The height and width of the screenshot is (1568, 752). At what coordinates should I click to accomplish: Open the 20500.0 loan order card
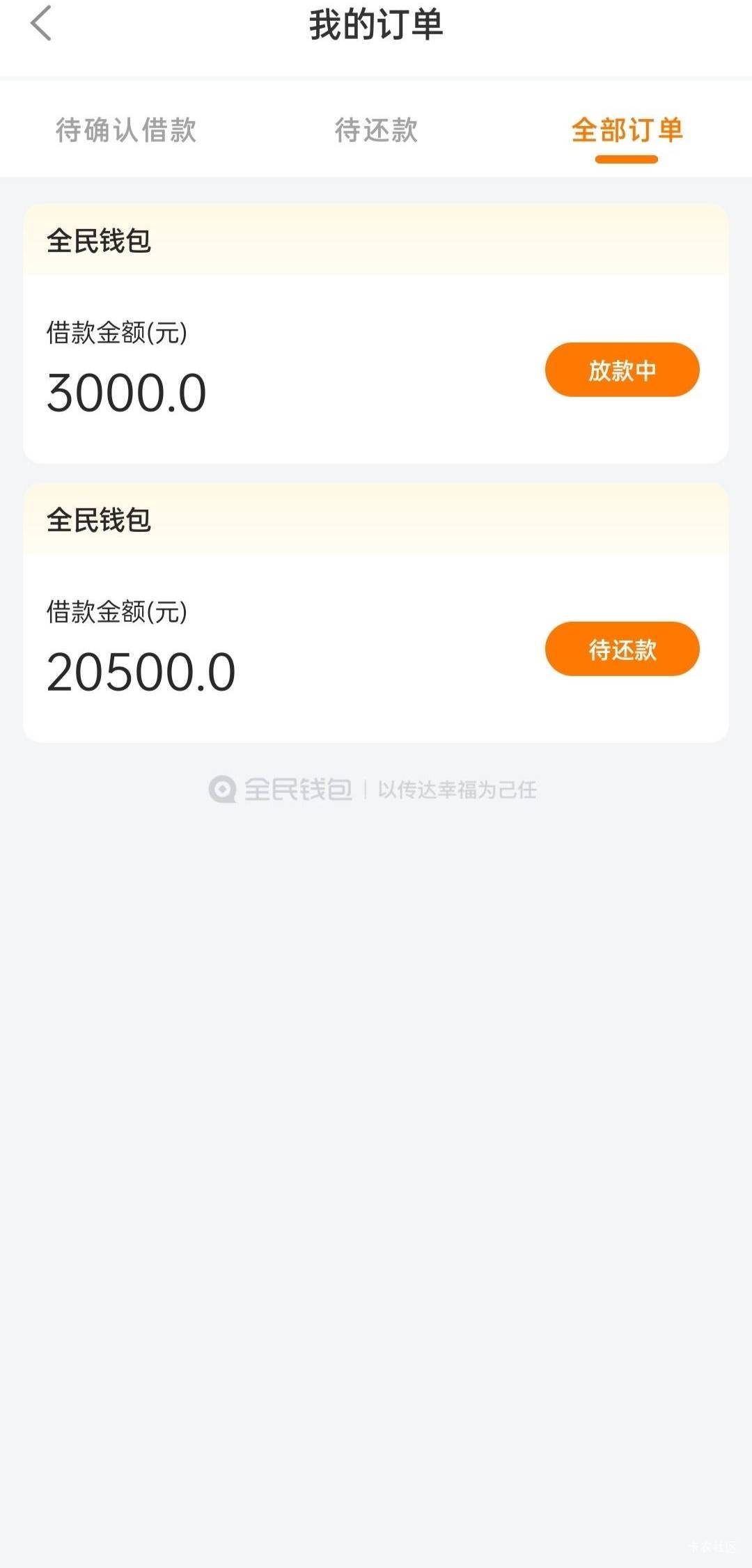[x=376, y=613]
